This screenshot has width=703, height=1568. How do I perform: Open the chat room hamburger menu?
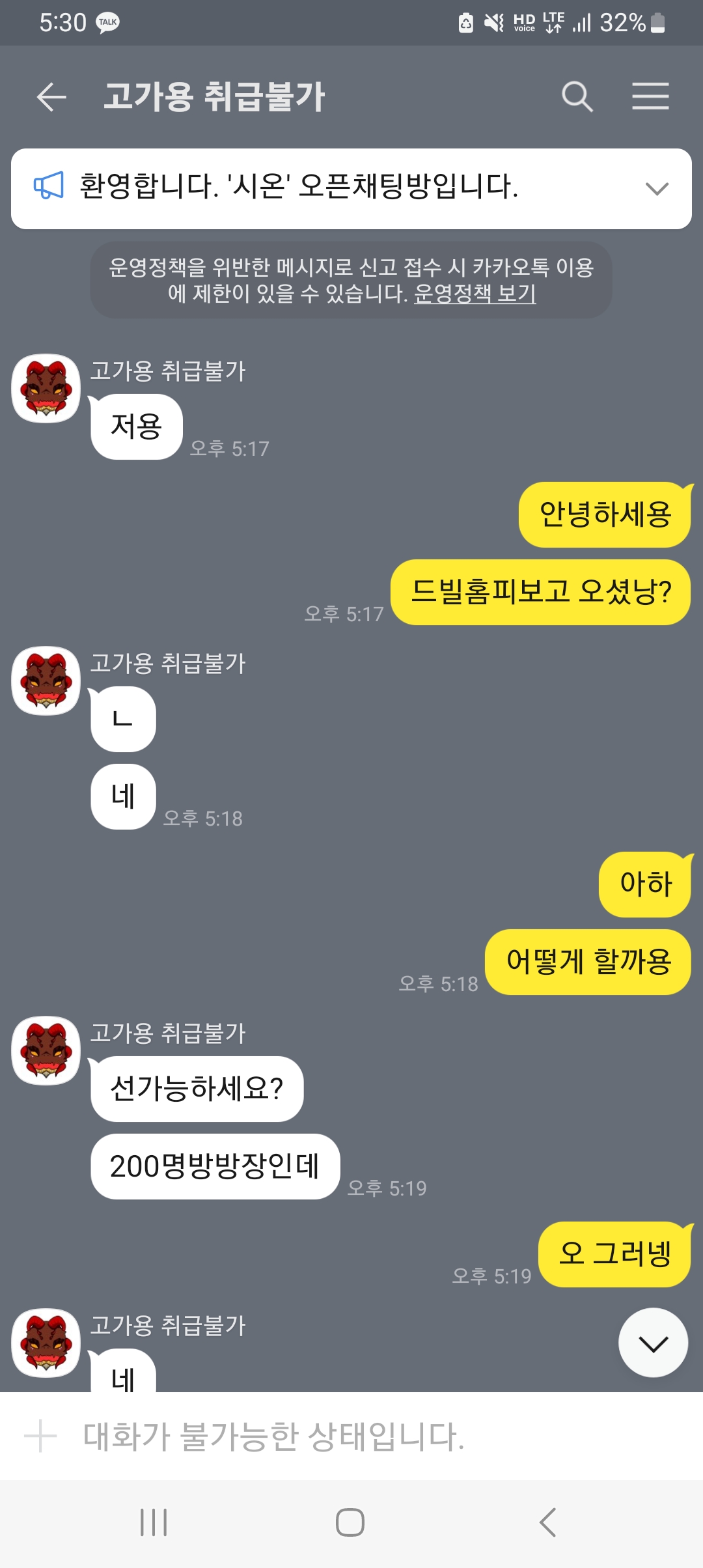(650, 96)
